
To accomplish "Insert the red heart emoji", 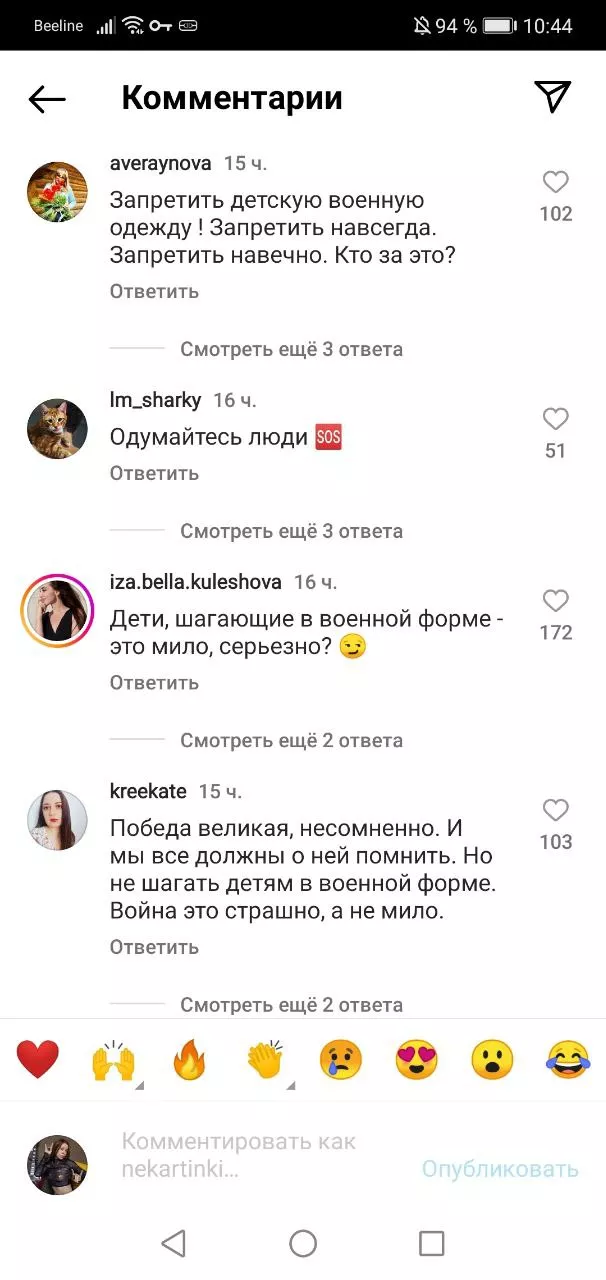I will (x=38, y=1059).
